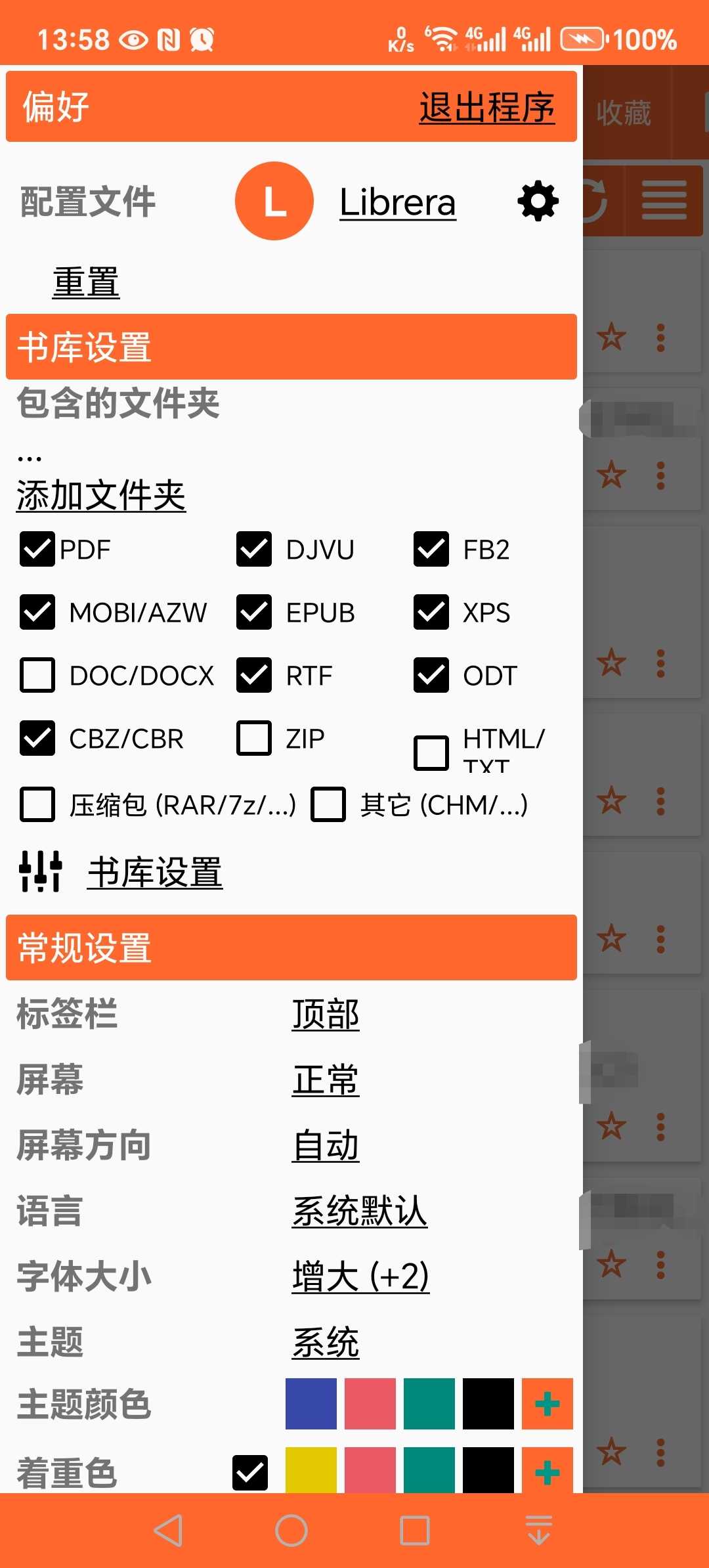Open the Librera profile link
This screenshot has width=709, height=1568.
click(x=397, y=202)
